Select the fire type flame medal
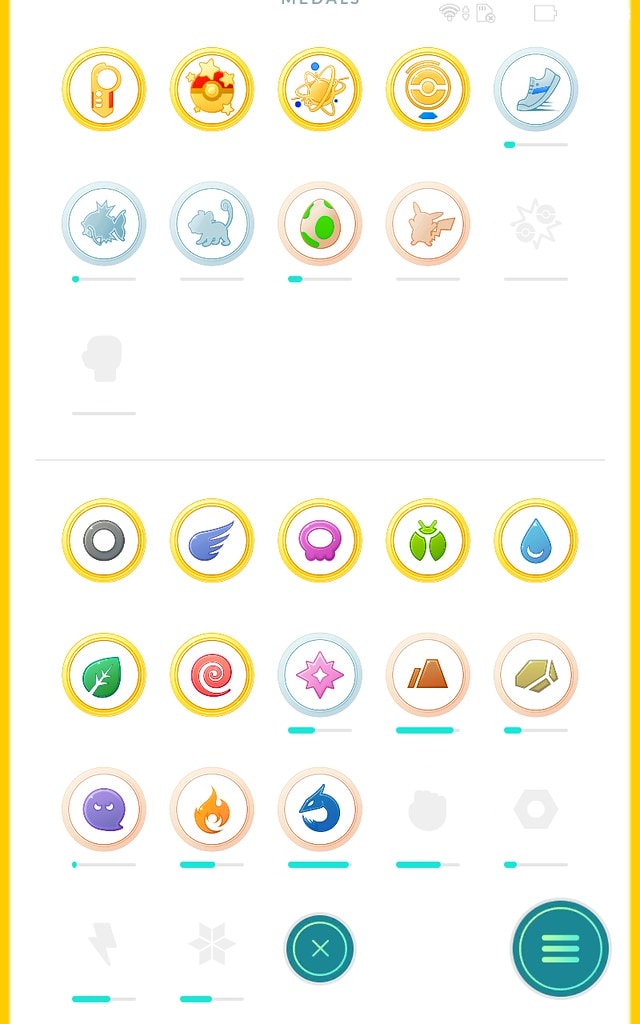 point(212,809)
